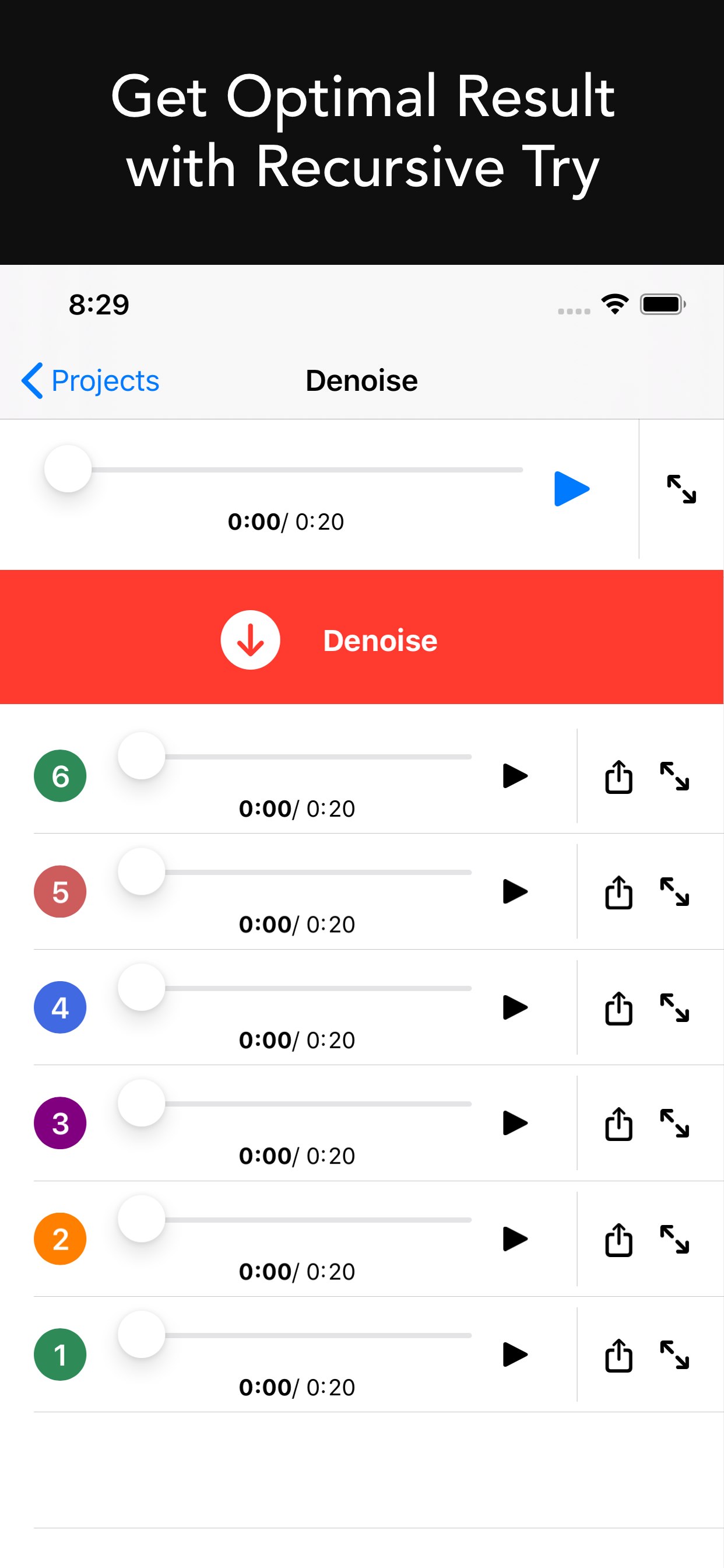Expand result 3 with the resize arrows
The height and width of the screenshot is (1568, 724).
(x=676, y=1123)
